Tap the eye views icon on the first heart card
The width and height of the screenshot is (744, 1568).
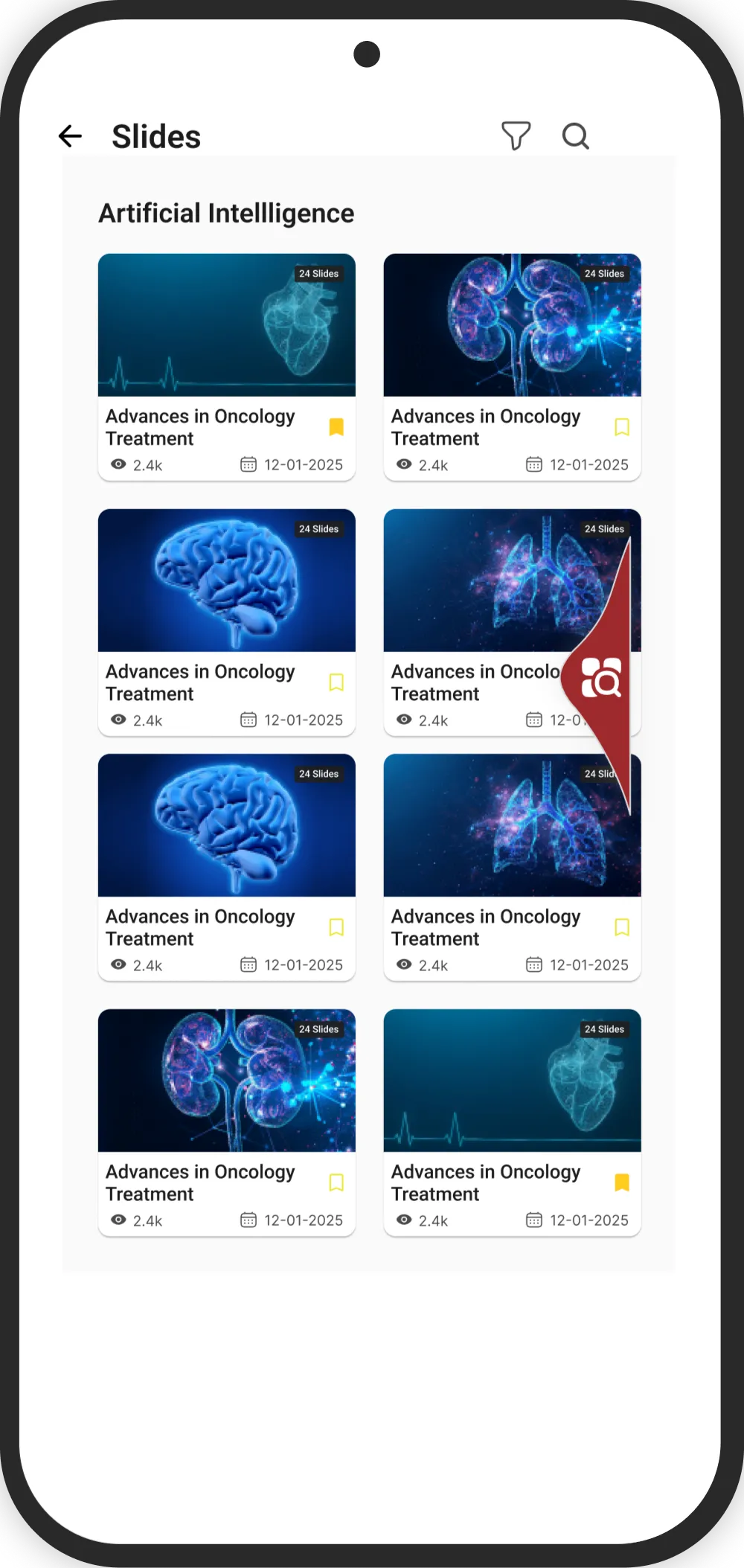118,464
